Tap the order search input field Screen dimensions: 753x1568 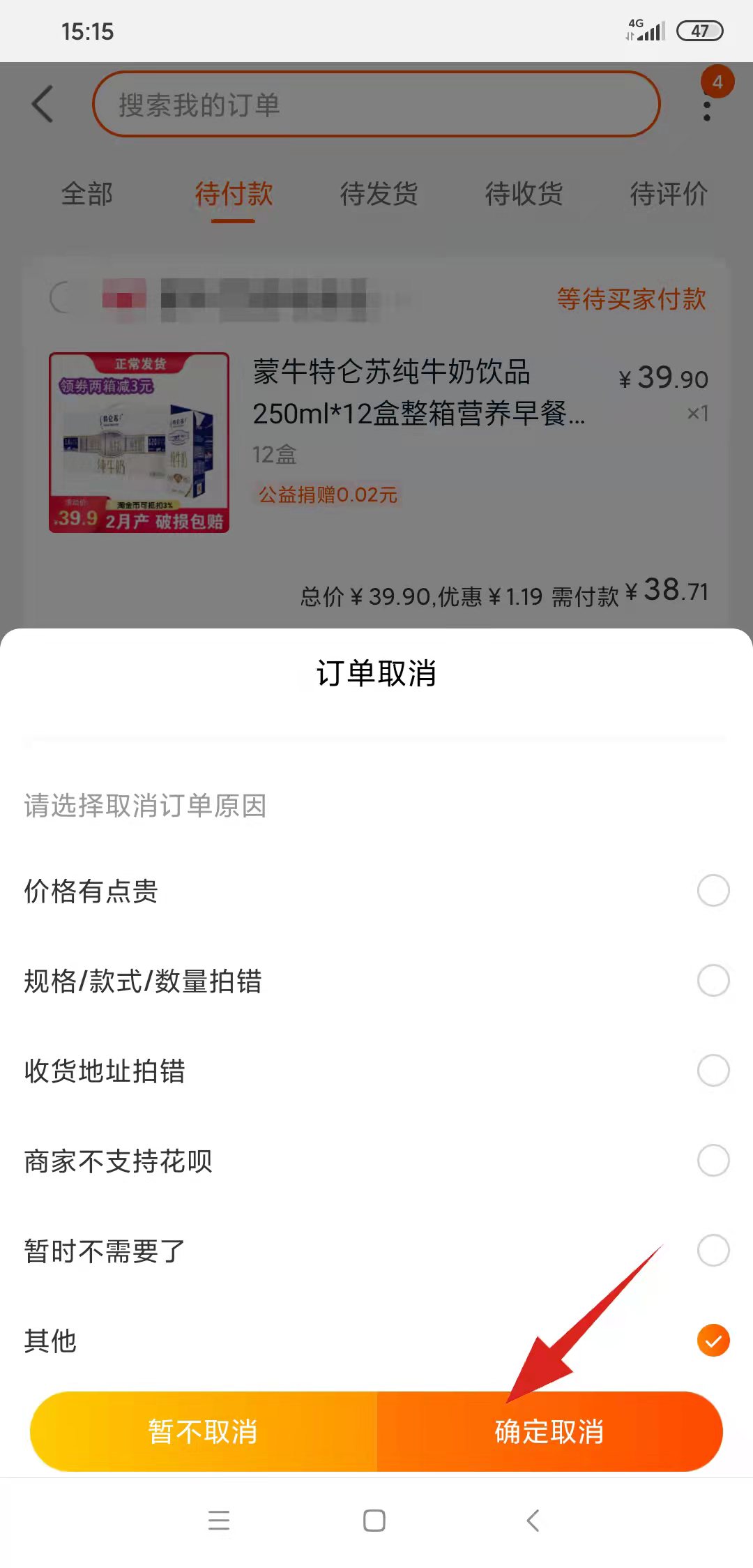pyautogui.click(x=376, y=105)
